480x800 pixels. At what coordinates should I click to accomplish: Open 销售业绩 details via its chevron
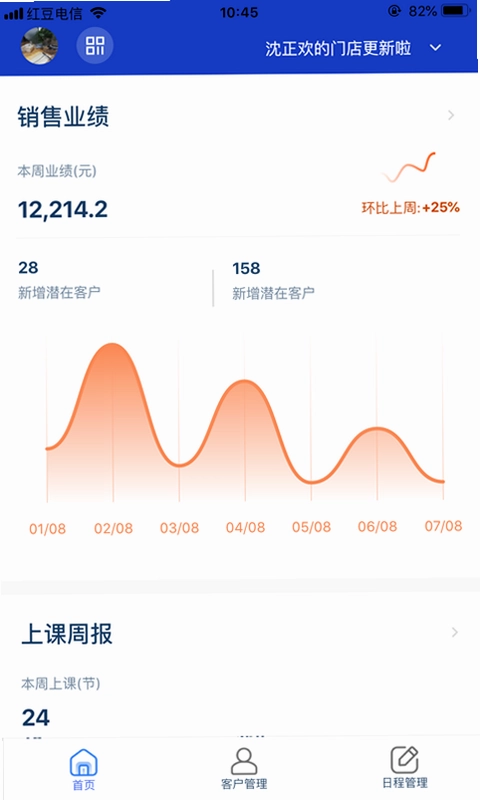pos(451,115)
